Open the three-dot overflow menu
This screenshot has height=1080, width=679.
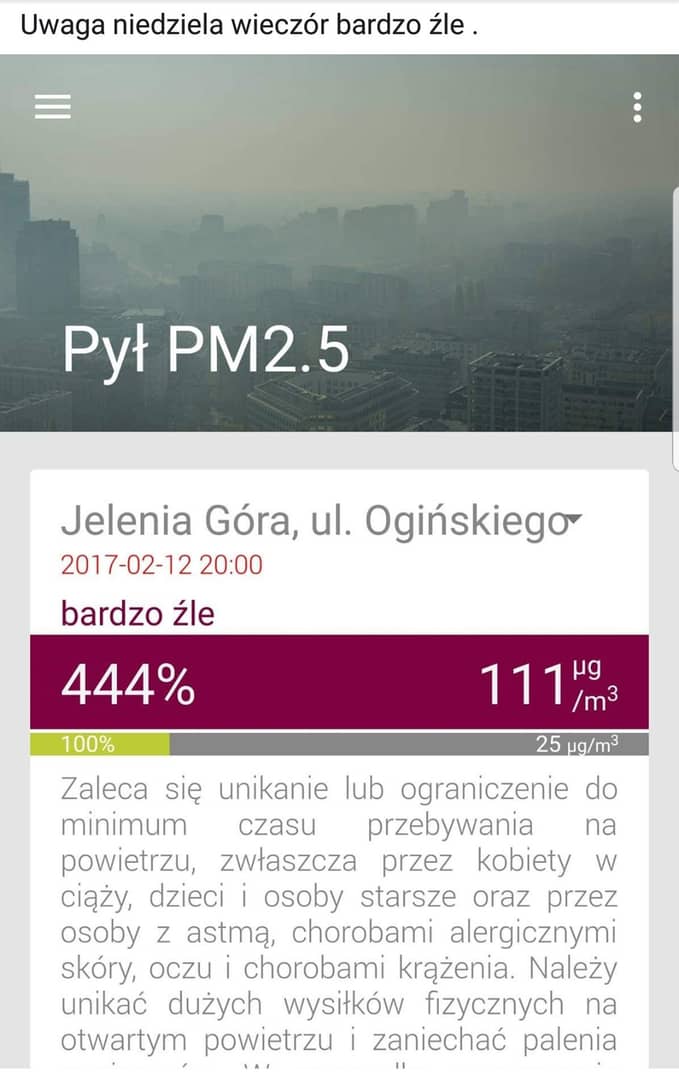click(637, 107)
